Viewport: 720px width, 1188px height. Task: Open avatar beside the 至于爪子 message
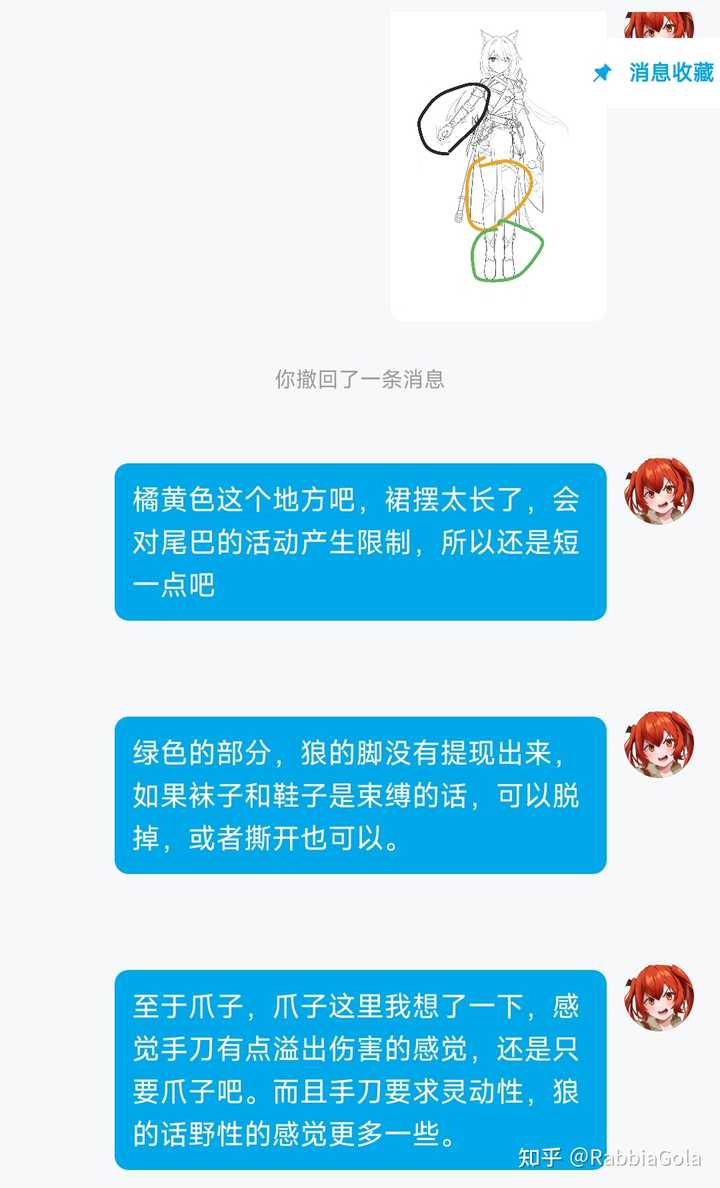(x=659, y=997)
